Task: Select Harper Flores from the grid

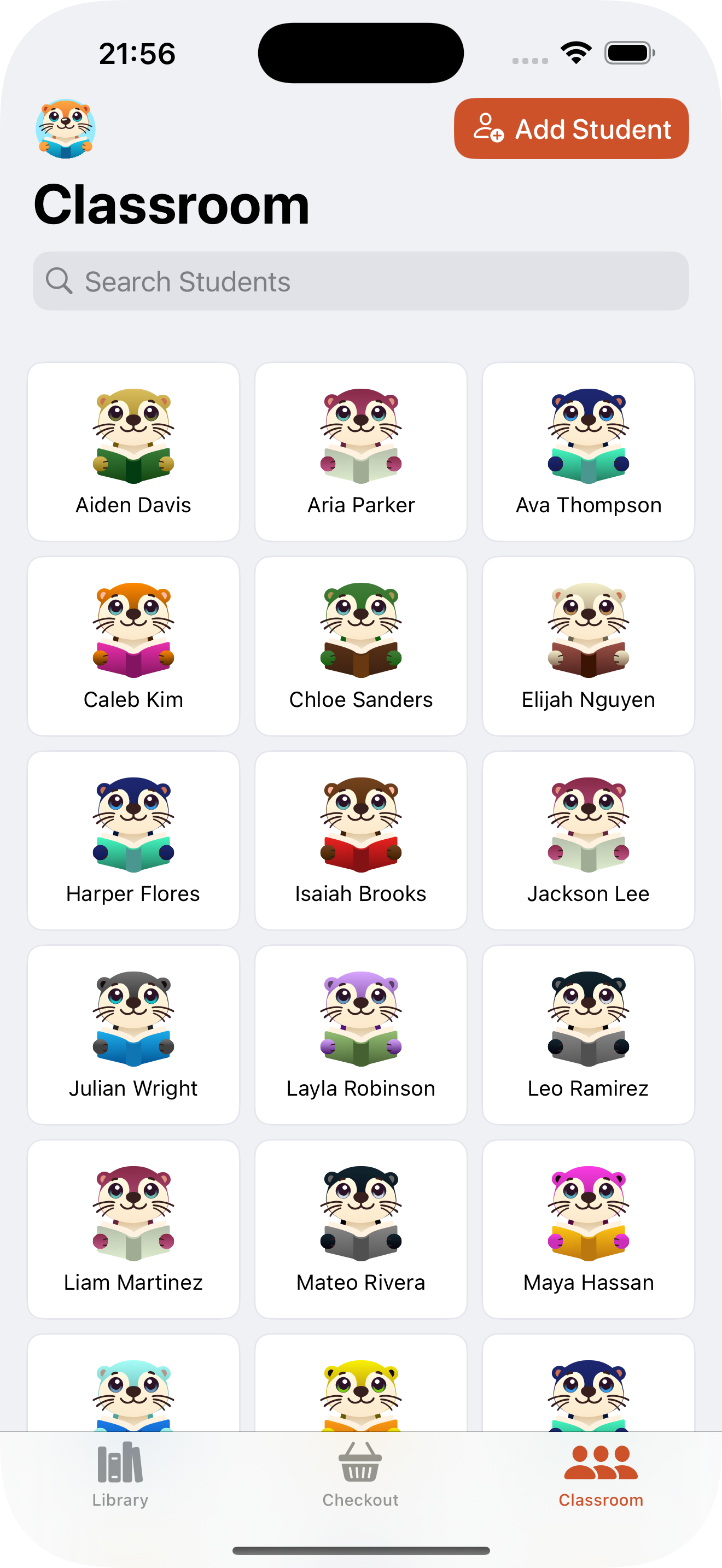Action: pyautogui.click(x=133, y=840)
